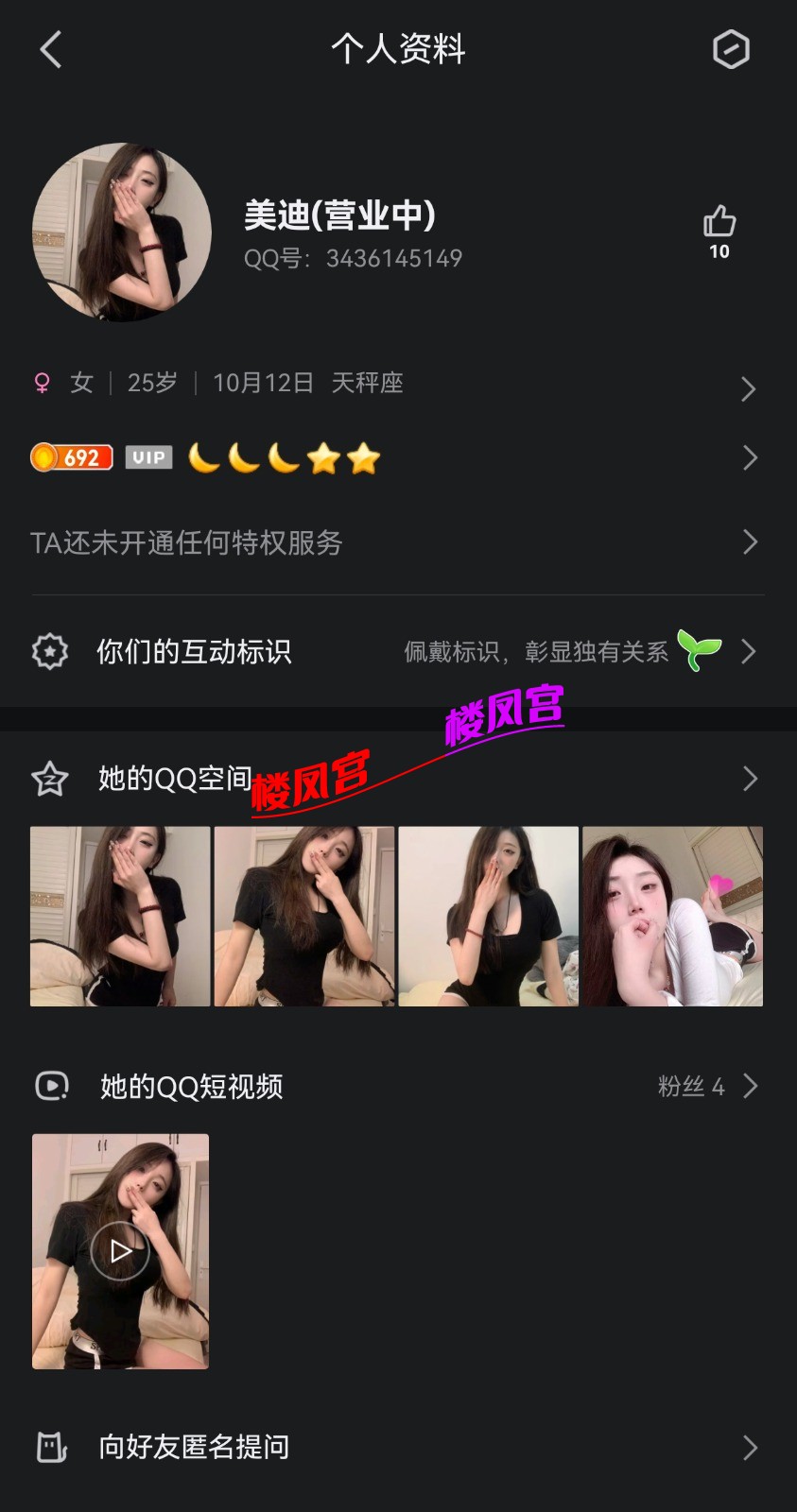797x1512 pixels.
Task: Click the green sprout interaction badge icon
Action: coord(701,651)
